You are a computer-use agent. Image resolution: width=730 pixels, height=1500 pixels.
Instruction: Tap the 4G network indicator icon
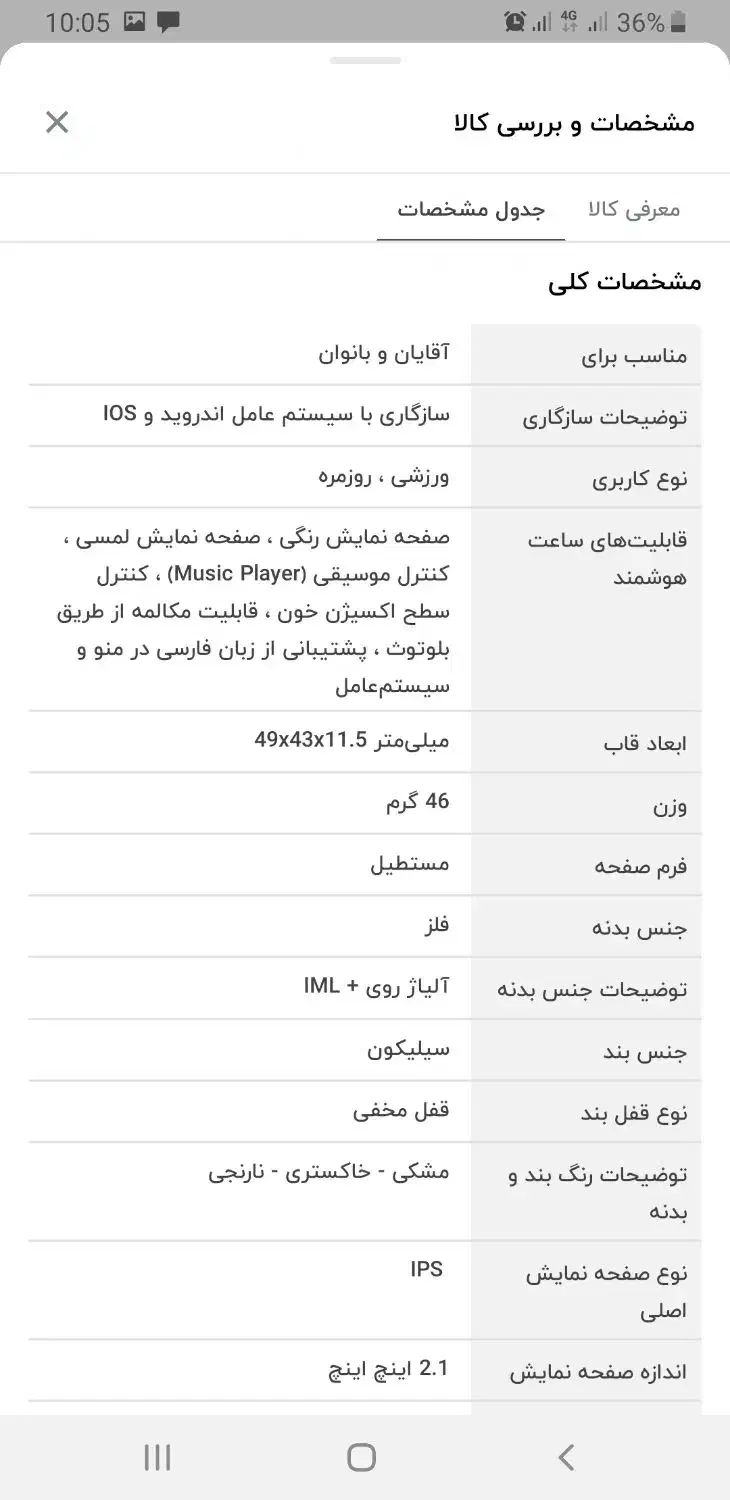pos(568,20)
